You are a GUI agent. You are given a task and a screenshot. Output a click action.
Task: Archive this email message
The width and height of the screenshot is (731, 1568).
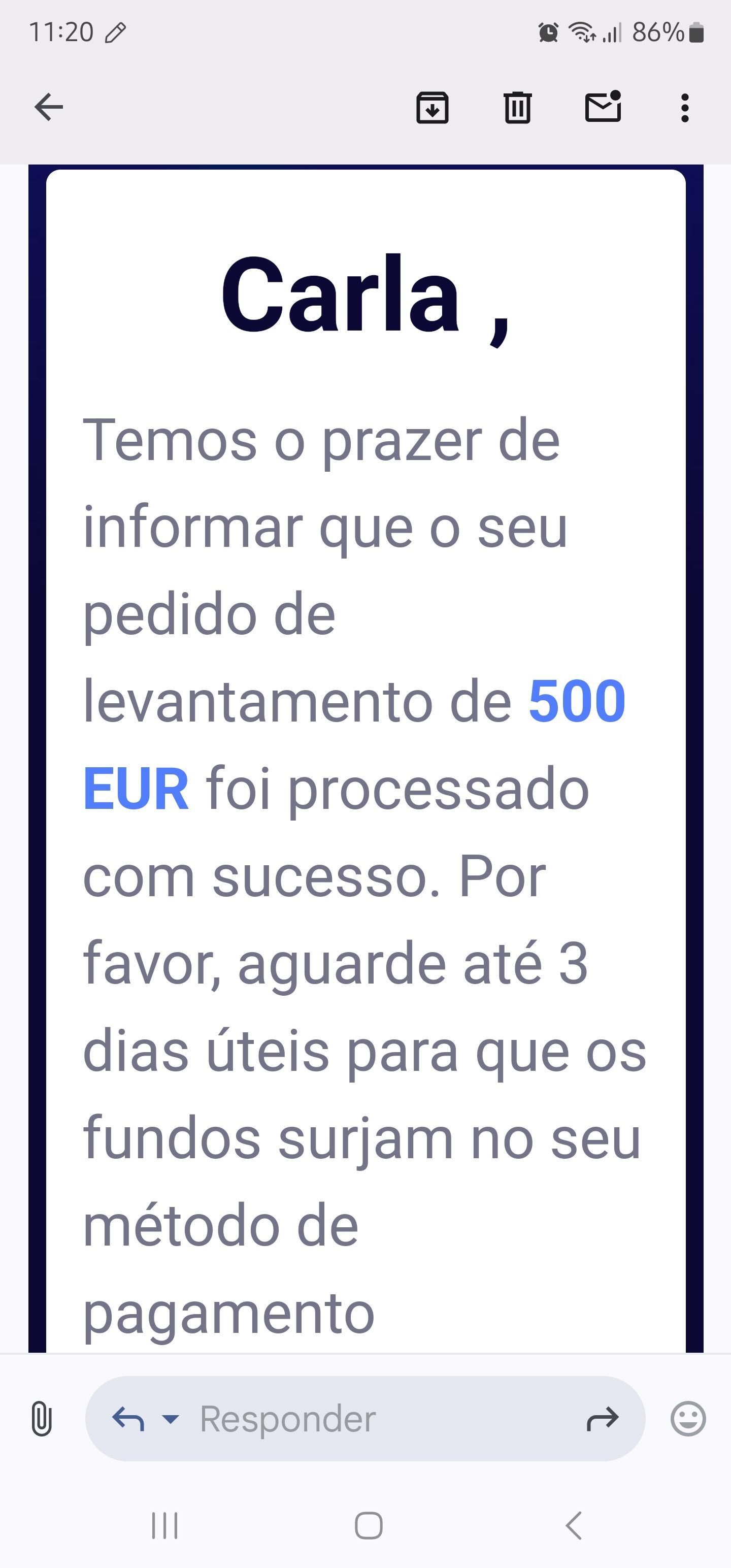(433, 108)
